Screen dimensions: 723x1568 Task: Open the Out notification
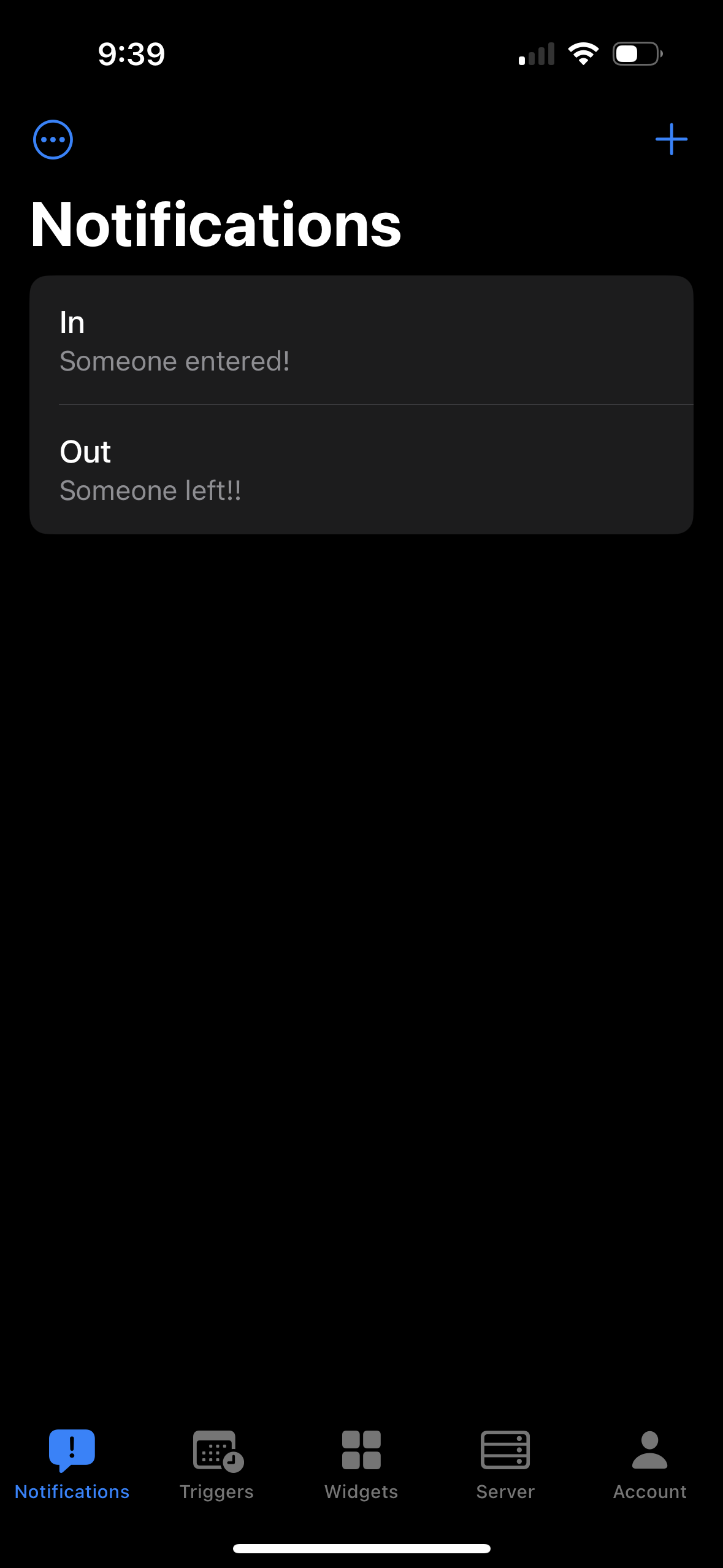[x=361, y=471]
